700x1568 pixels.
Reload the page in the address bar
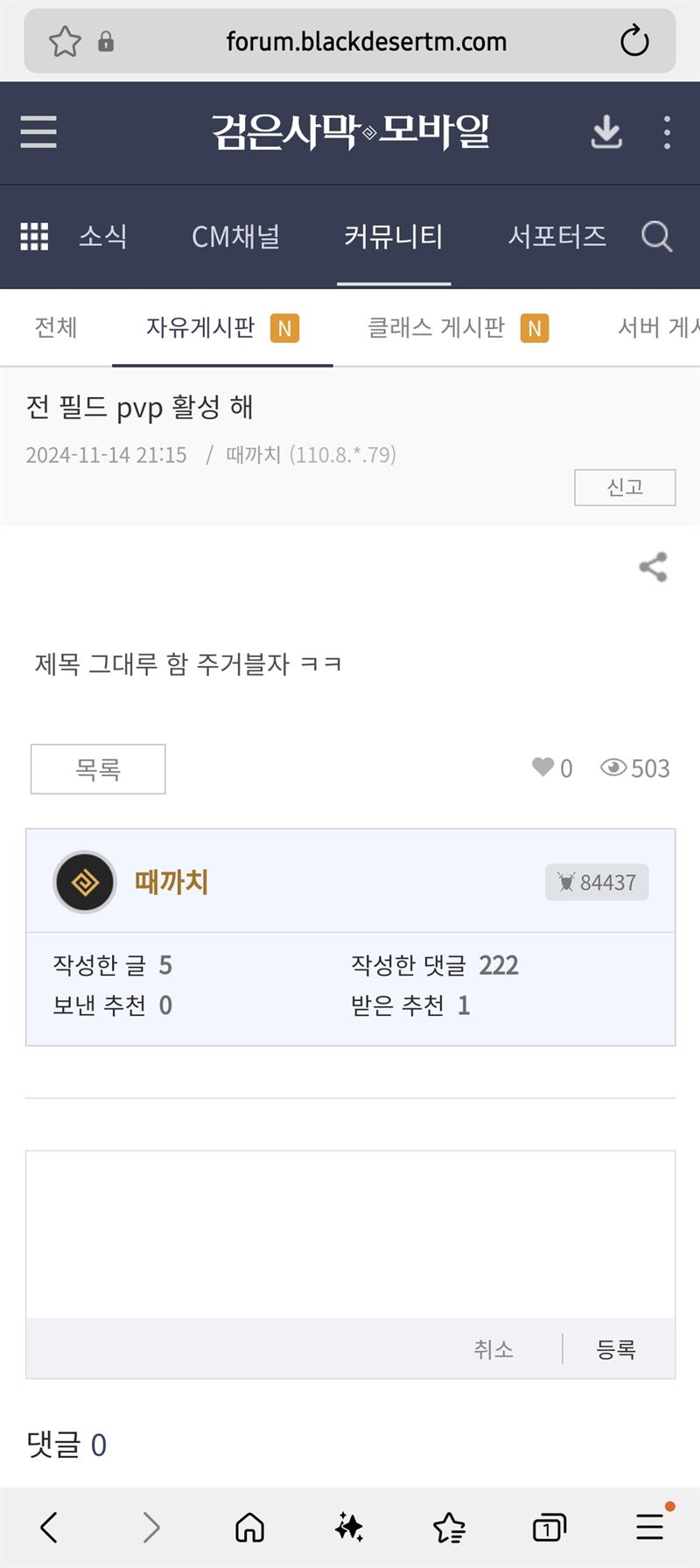[x=633, y=41]
